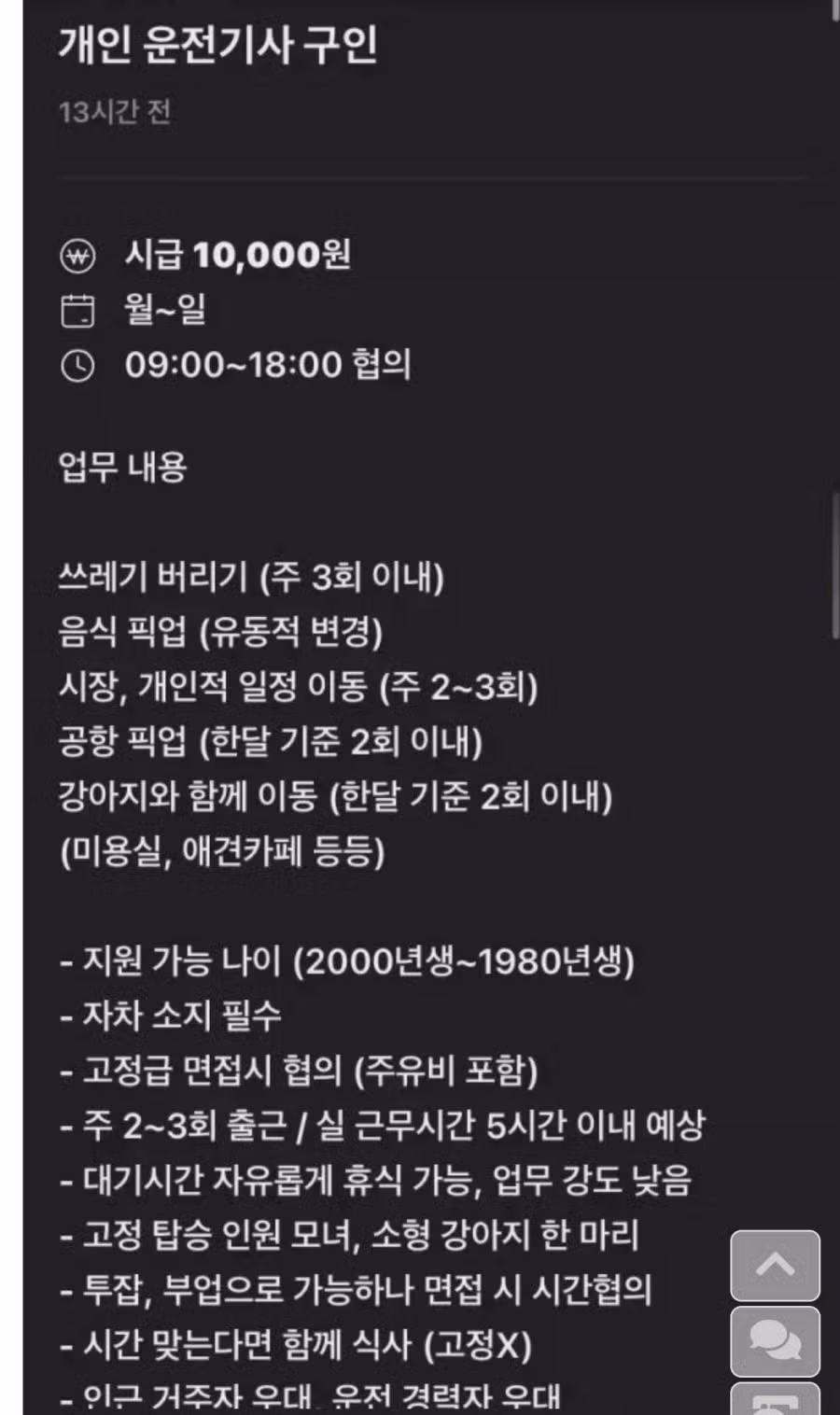This screenshot has width=840, height=1415.
Task: Jump to top with the up-arrow button
Action: 775,1266
